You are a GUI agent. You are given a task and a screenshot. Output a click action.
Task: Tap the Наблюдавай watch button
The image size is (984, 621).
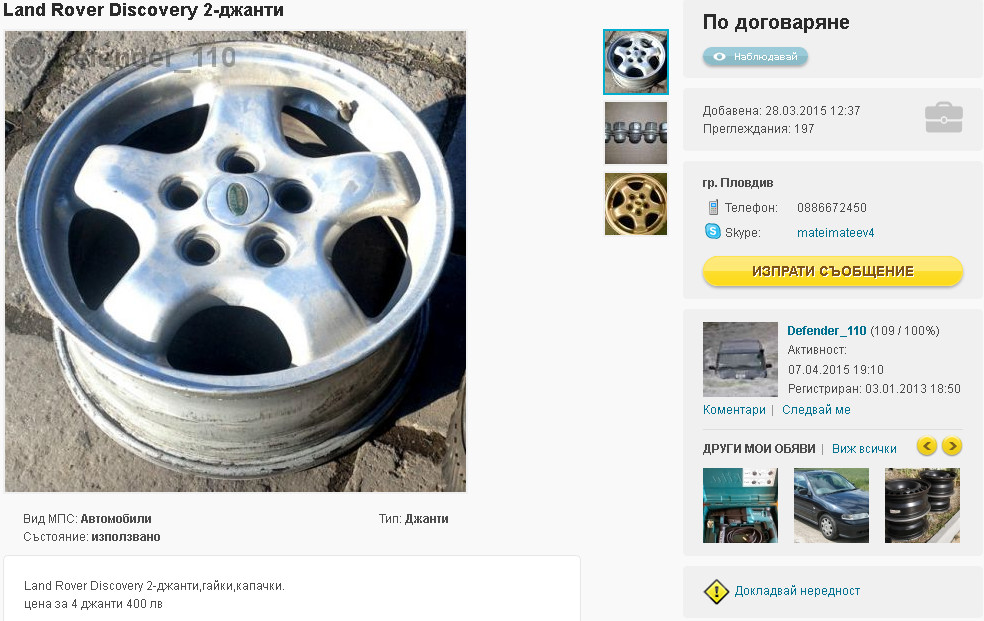point(755,57)
